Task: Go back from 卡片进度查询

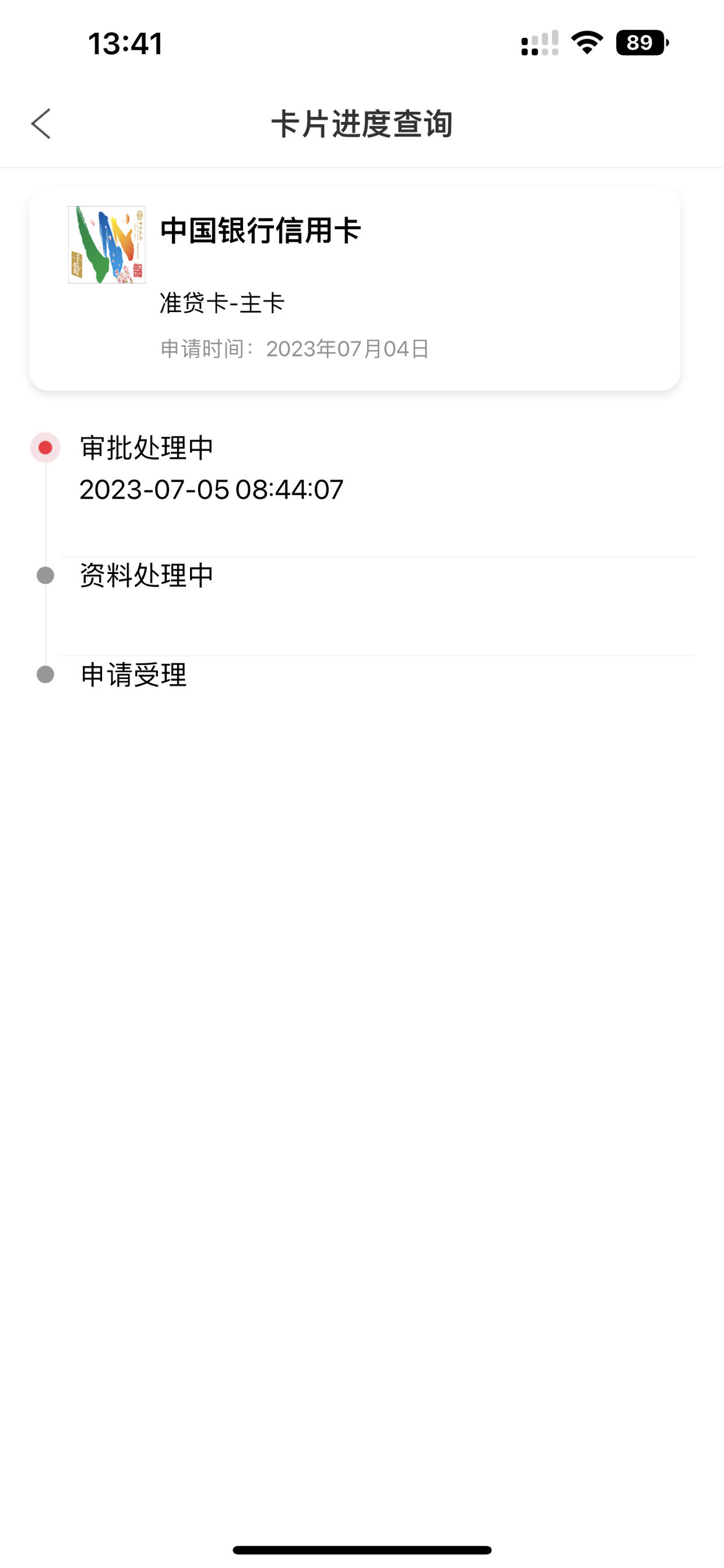Action: click(x=41, y=124)
